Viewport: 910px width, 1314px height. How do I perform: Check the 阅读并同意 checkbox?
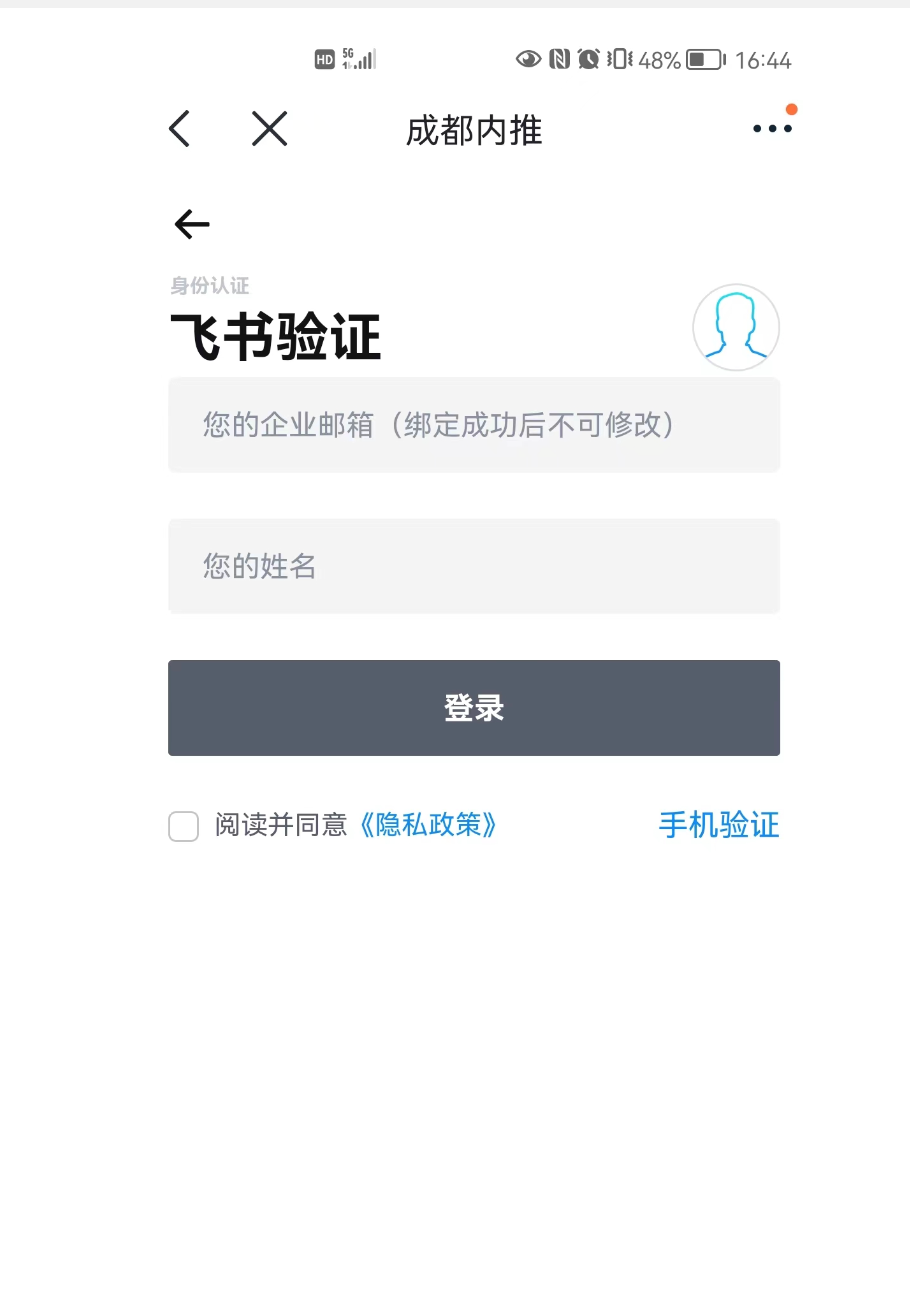click(x=184, y=826)
